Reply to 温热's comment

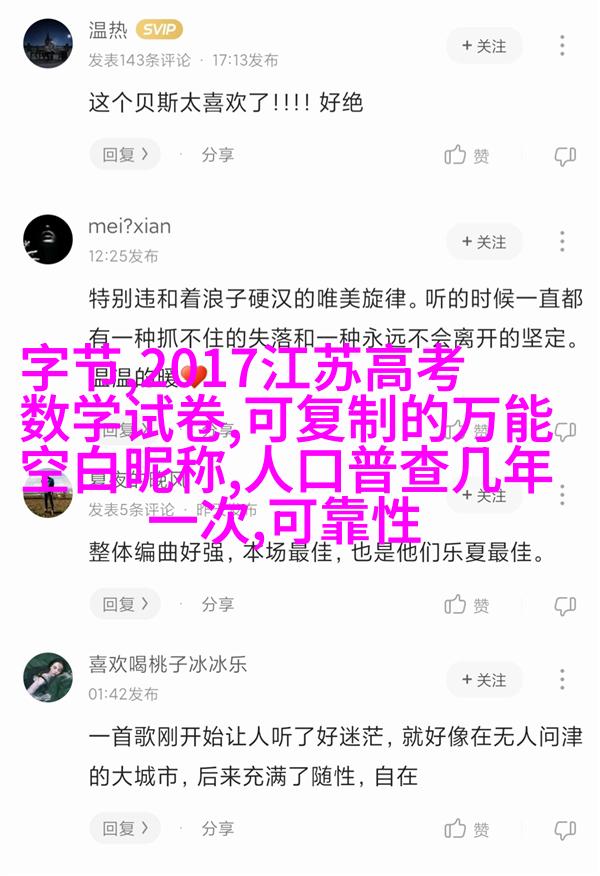point(125,155)
